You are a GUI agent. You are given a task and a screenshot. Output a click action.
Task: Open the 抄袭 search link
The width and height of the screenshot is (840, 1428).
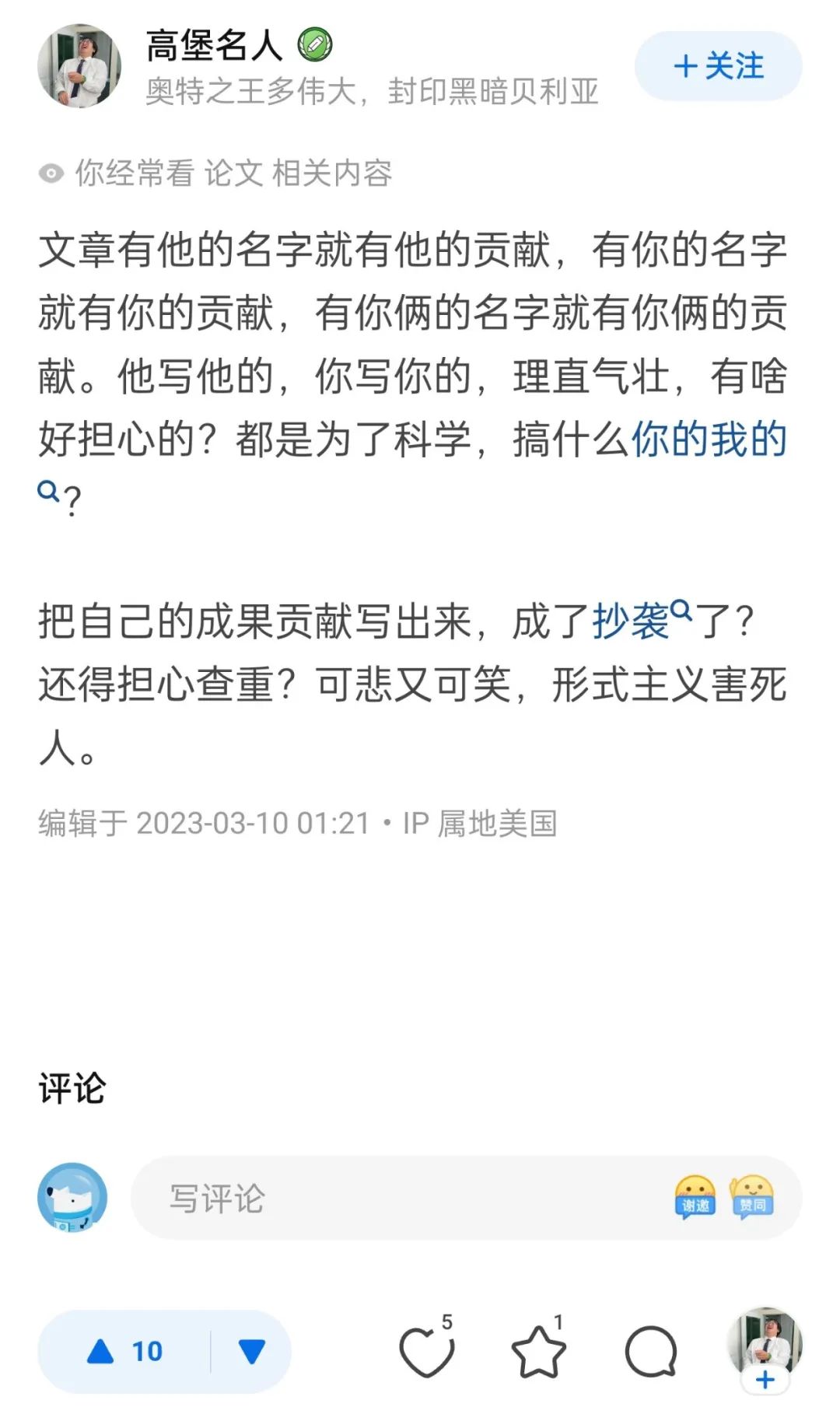pos(632,621)
